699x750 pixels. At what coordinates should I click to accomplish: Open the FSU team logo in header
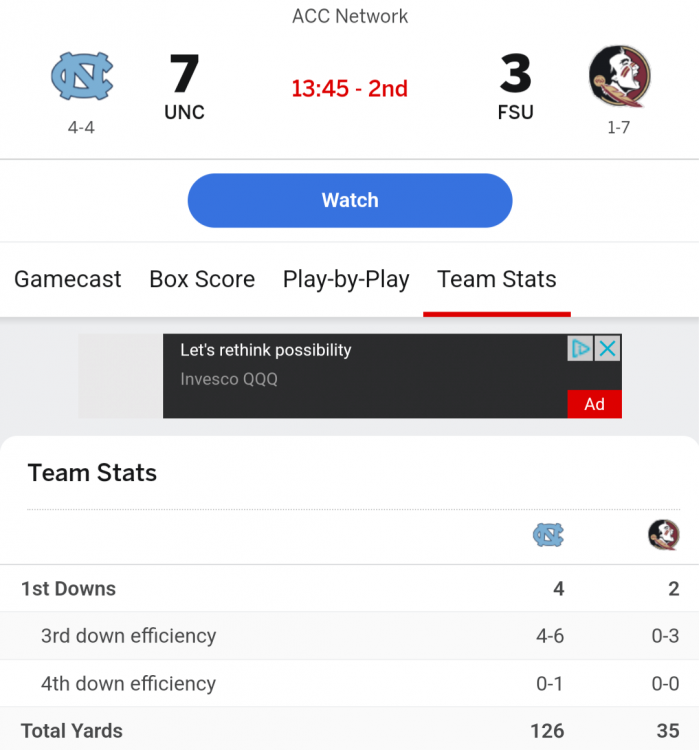click(x=619, y=78)
